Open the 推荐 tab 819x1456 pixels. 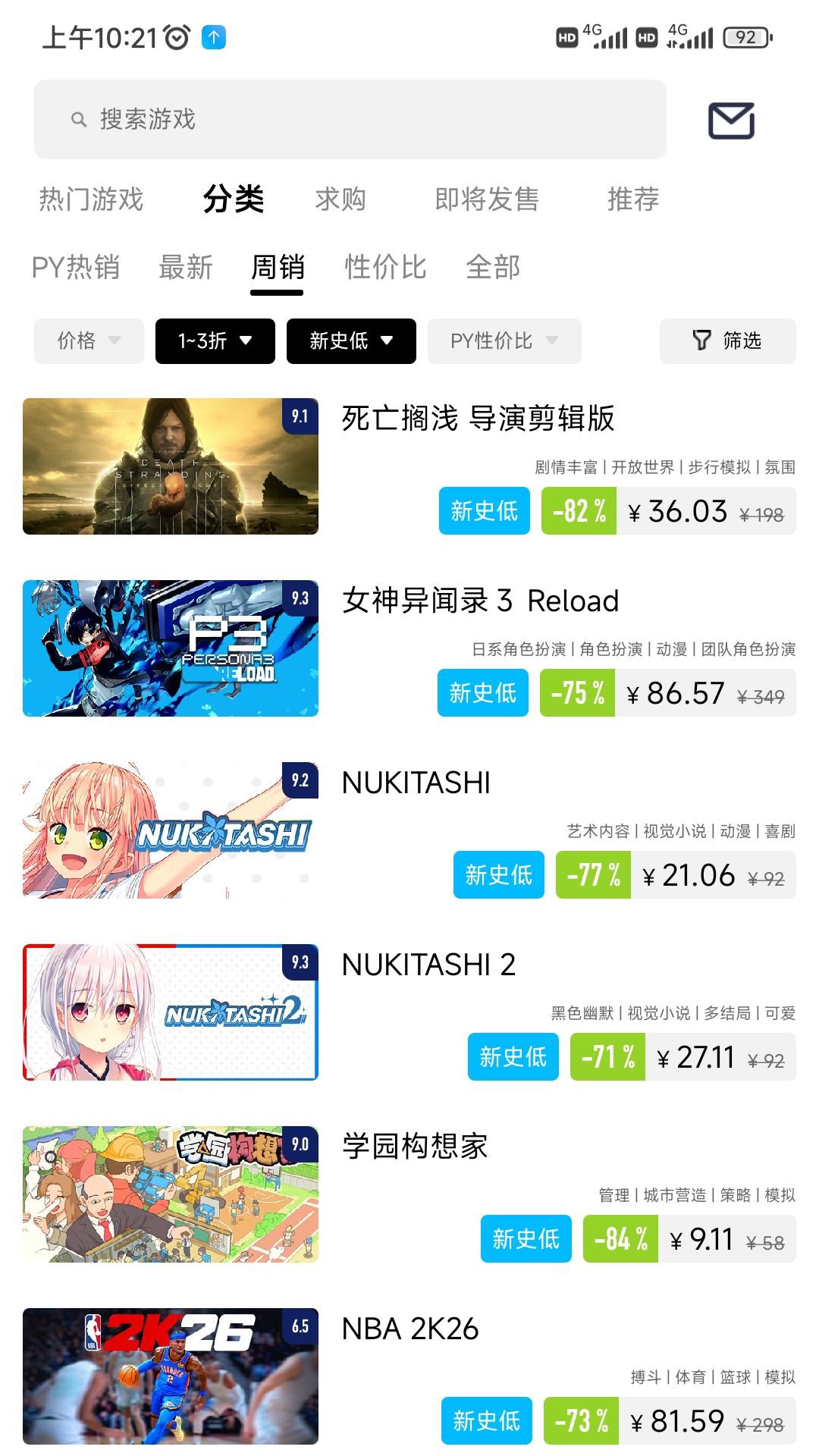click(632, 199)
